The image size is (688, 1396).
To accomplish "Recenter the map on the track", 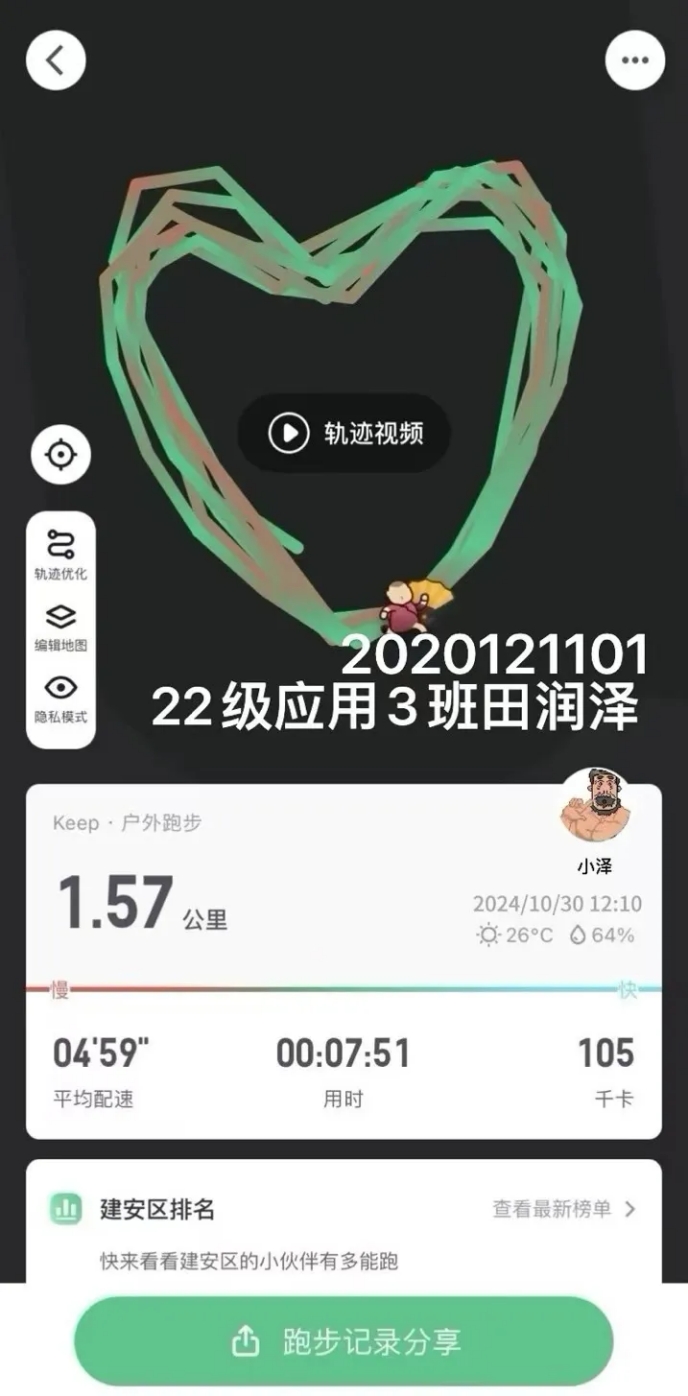I will pos(61,456).
